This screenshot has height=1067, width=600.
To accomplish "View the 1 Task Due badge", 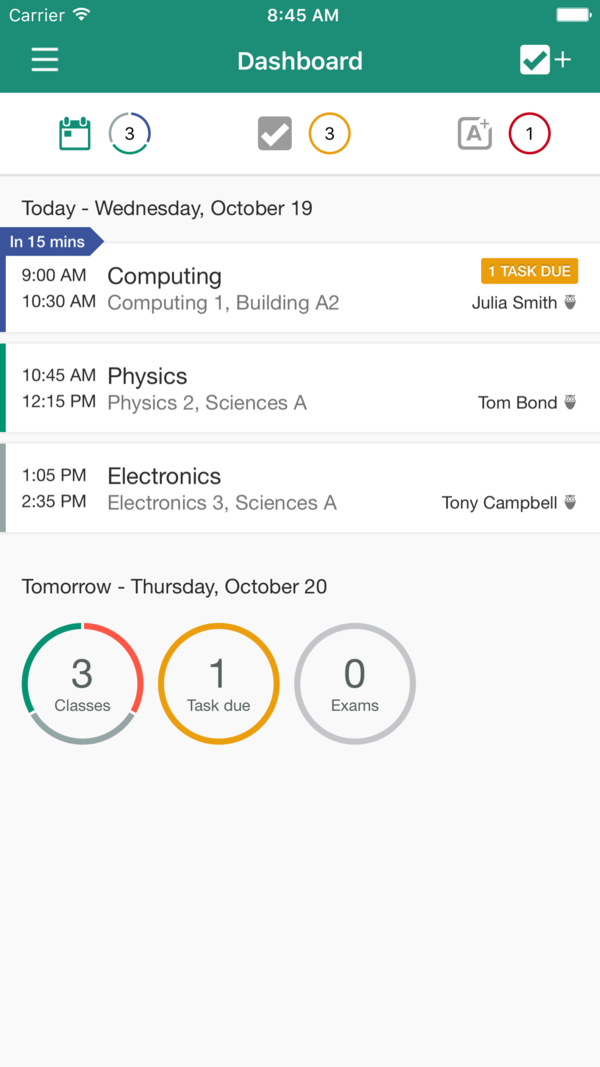I will [x=529, y=271].
